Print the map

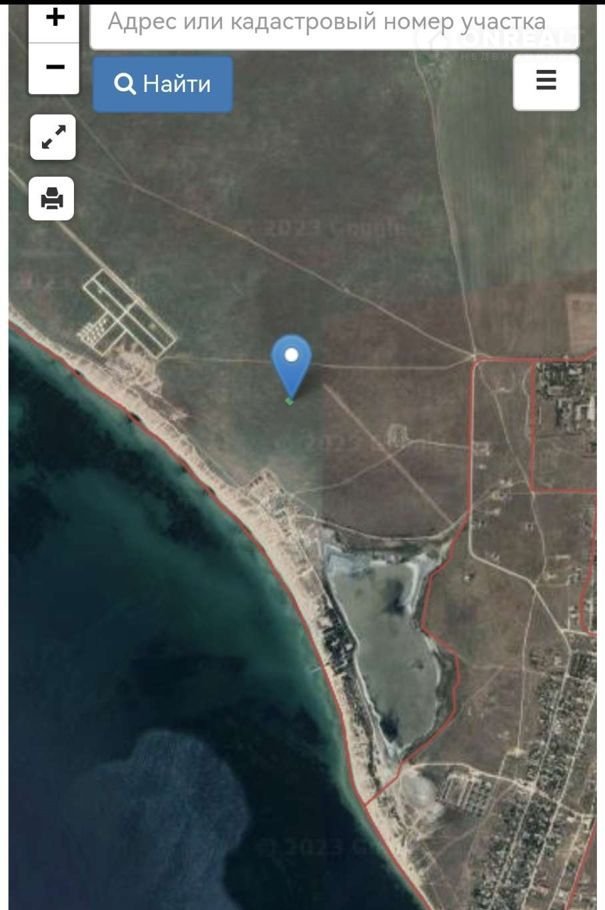tap(53, 199)
